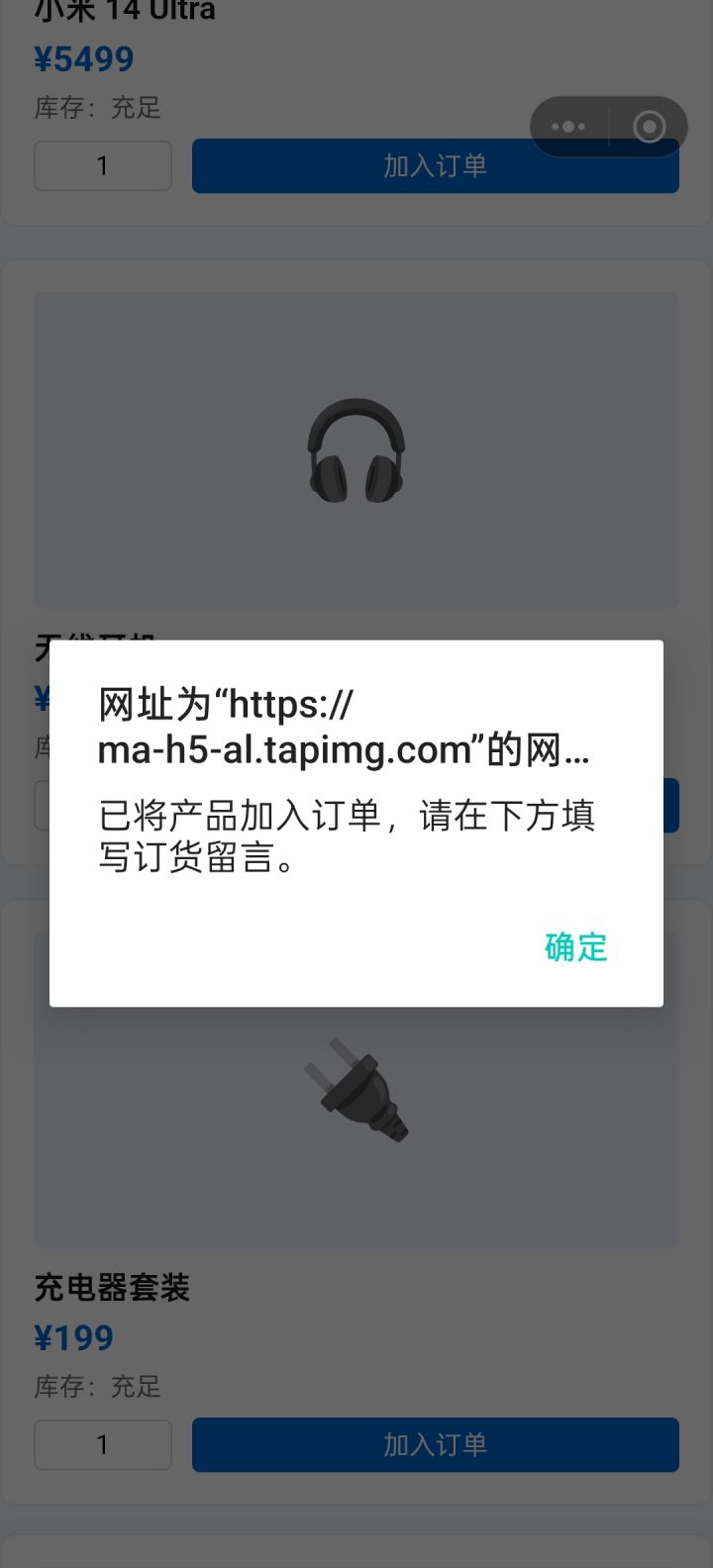Click the 确定 button to confirm
Viewport: 713px width, 1568px height.
575,948
